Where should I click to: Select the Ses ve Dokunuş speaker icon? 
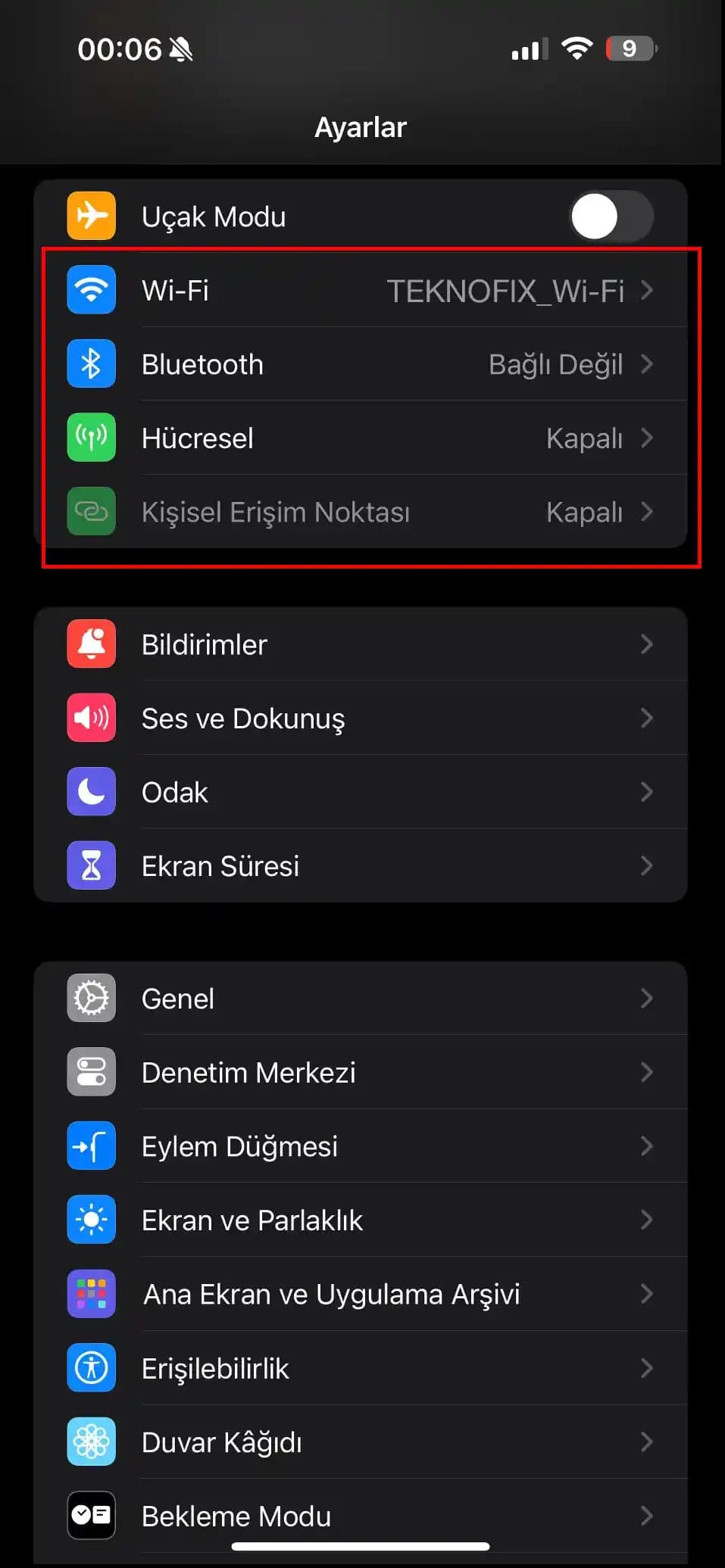coord(91,718)
